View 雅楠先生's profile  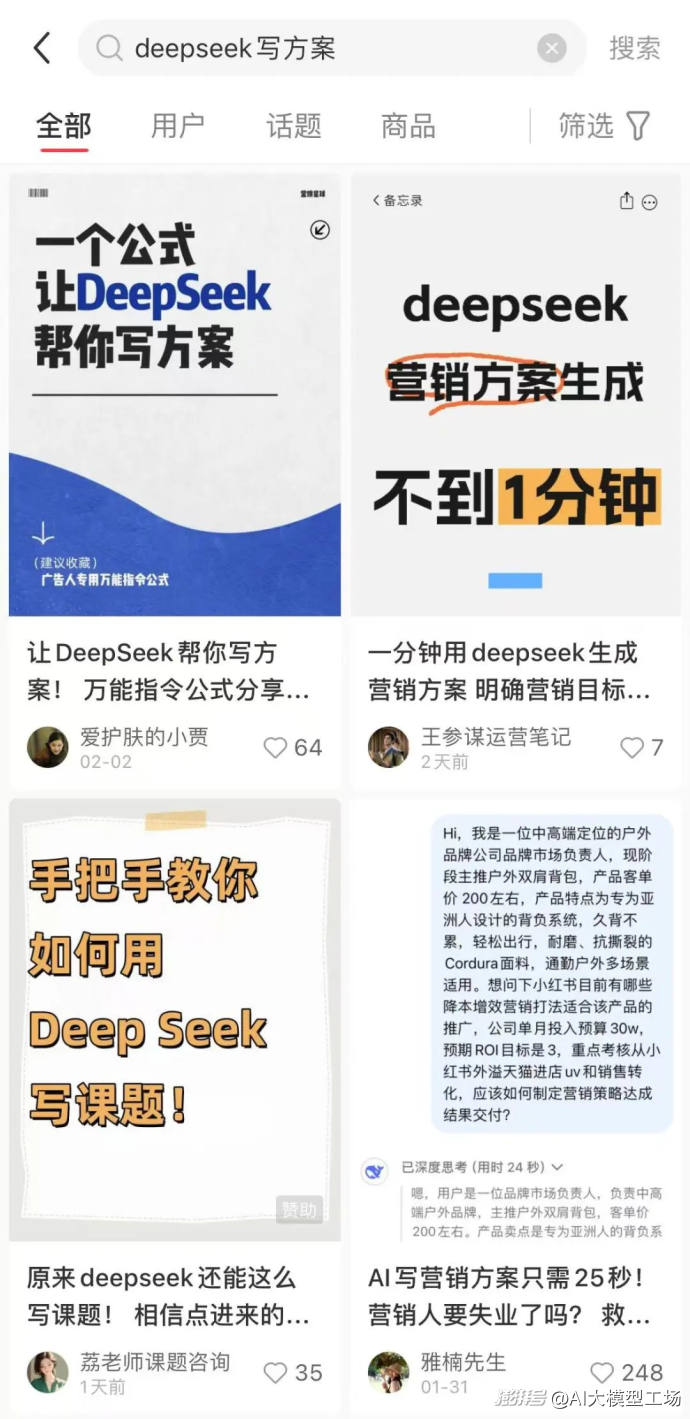coord(388,1372)
